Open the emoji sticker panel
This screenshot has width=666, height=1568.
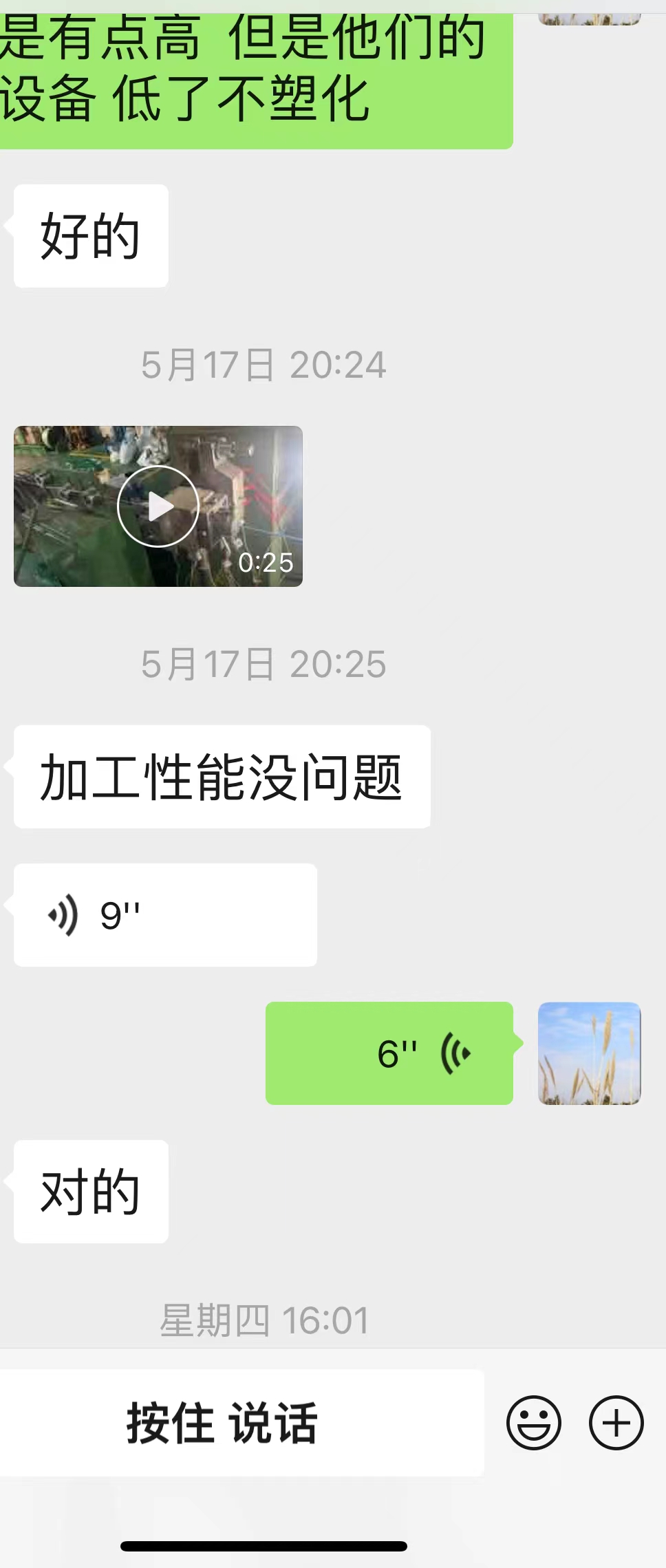point(534,1423)
